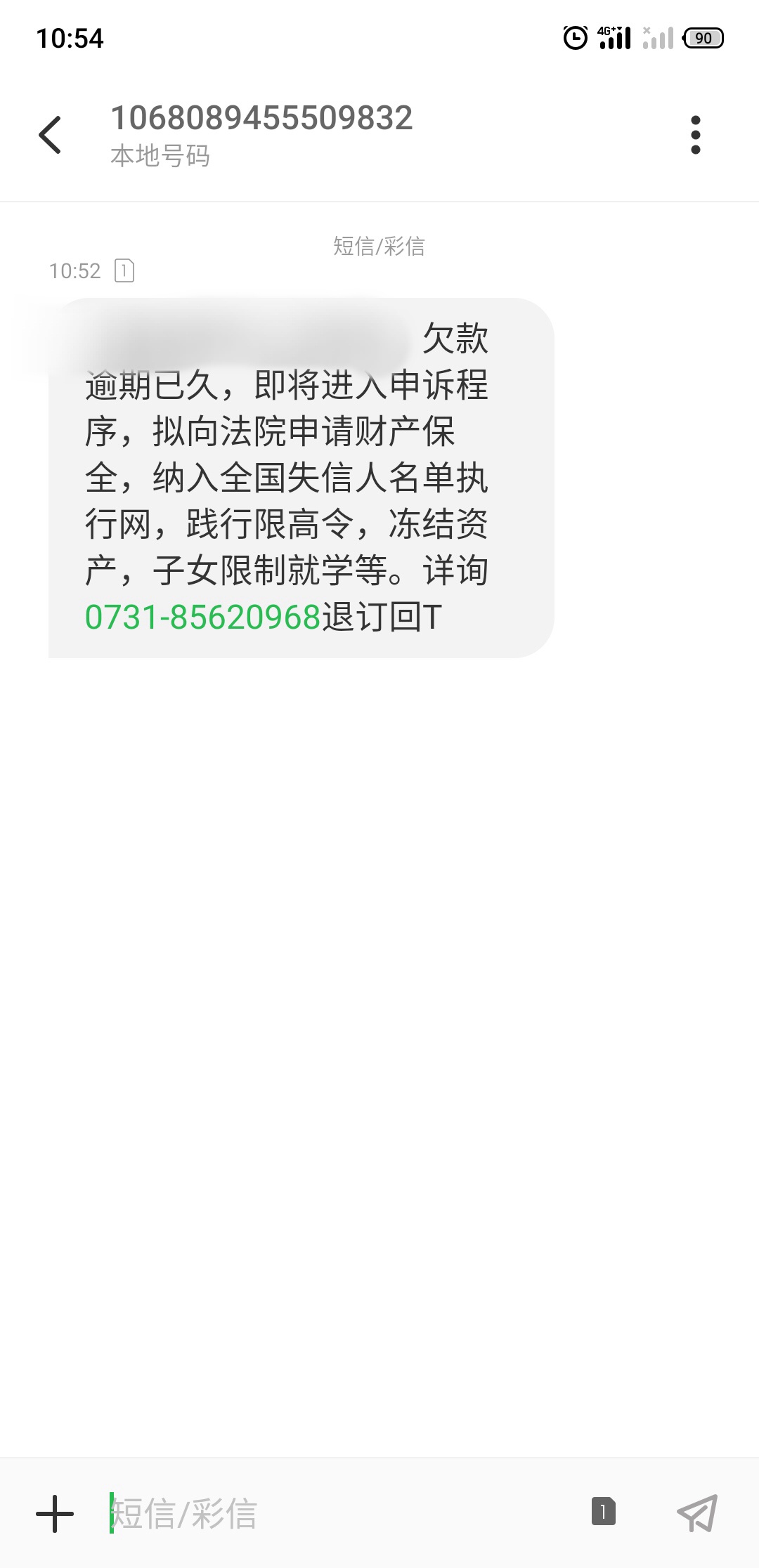Open the plus attachment button

(x=55, y=1513)
